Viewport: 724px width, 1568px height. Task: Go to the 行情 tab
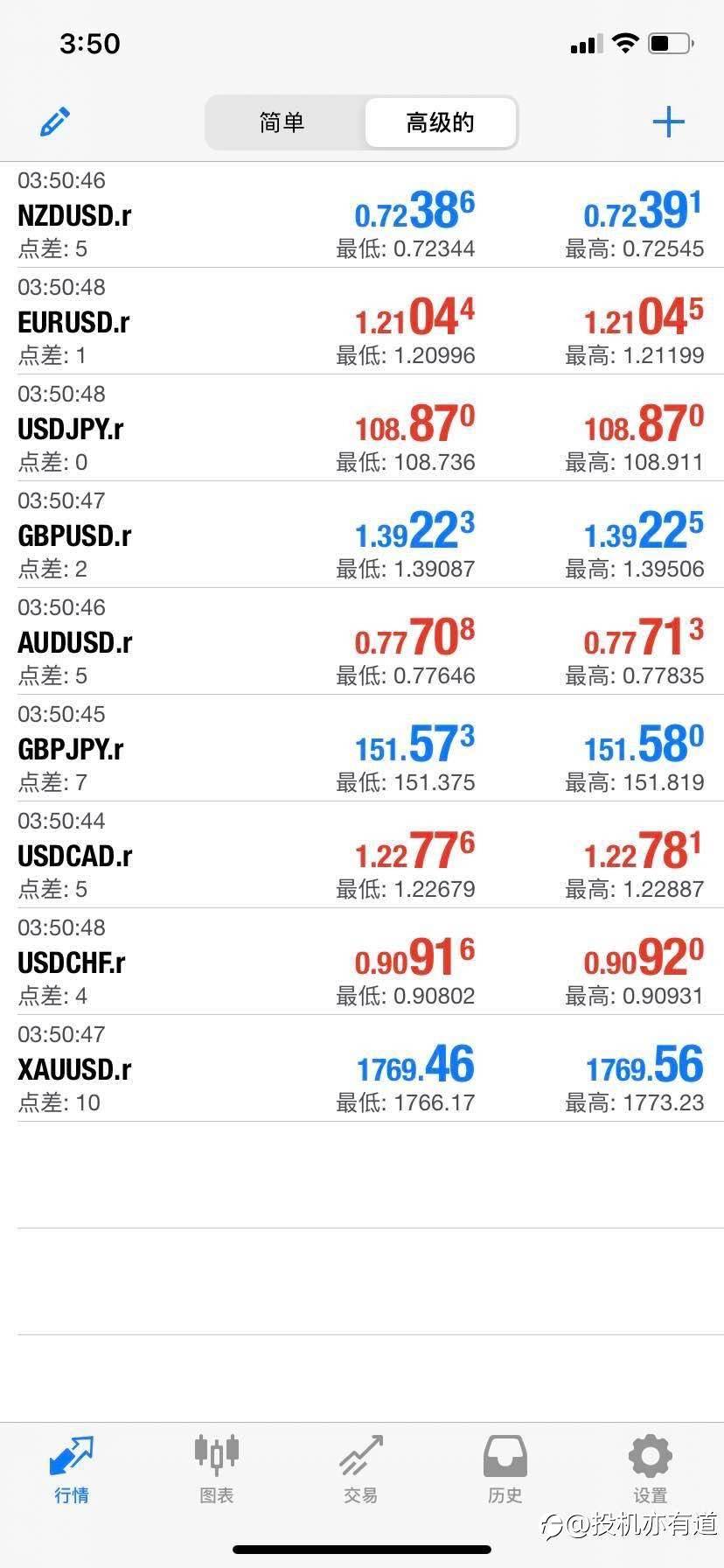[x=72, y=1469]
